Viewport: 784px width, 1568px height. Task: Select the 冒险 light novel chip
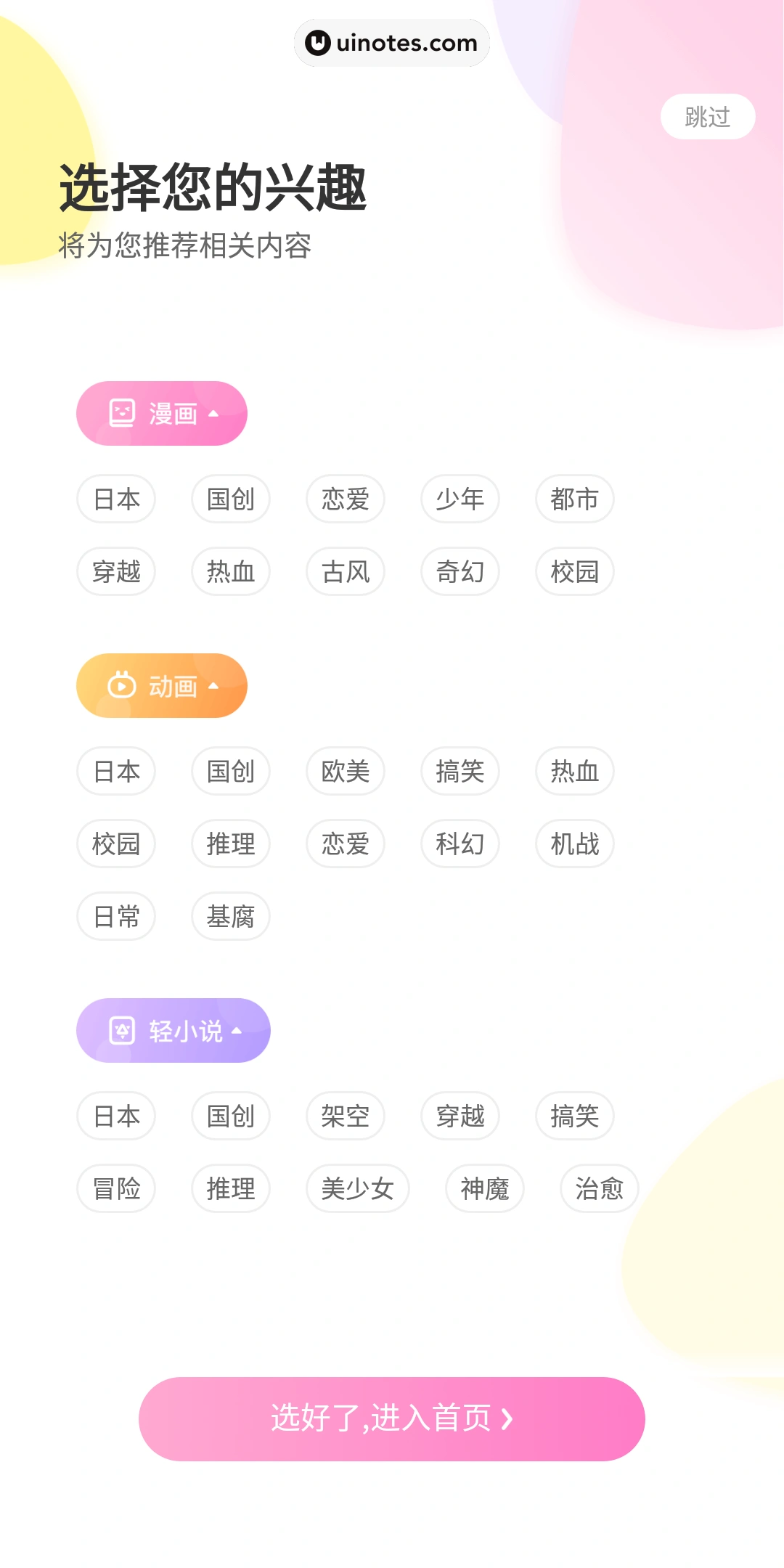116,1189
